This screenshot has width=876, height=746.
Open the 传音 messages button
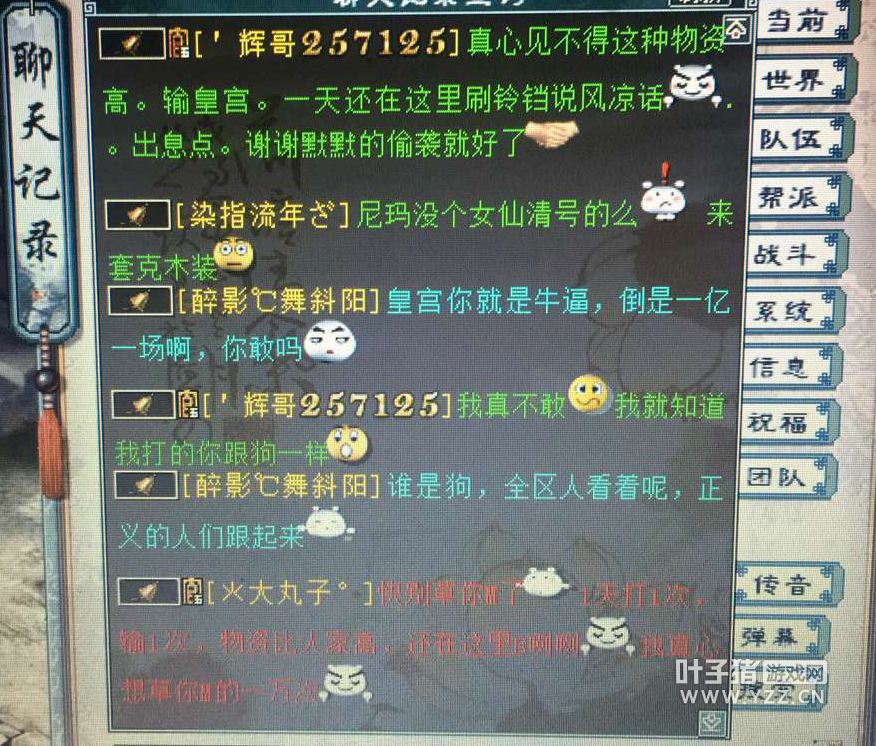(x=785, y=585)
